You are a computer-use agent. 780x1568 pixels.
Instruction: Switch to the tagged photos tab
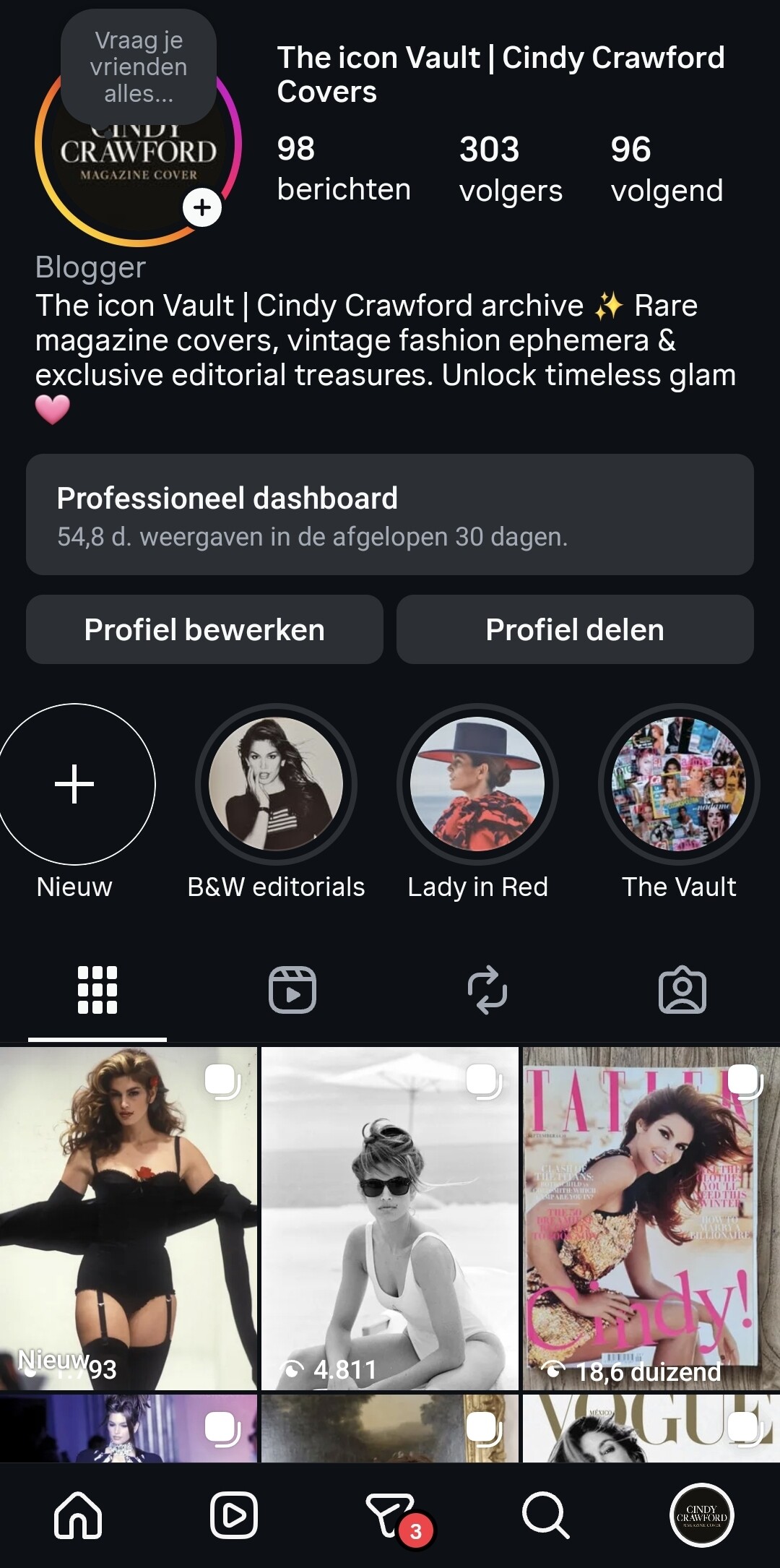tap(682, 990)
